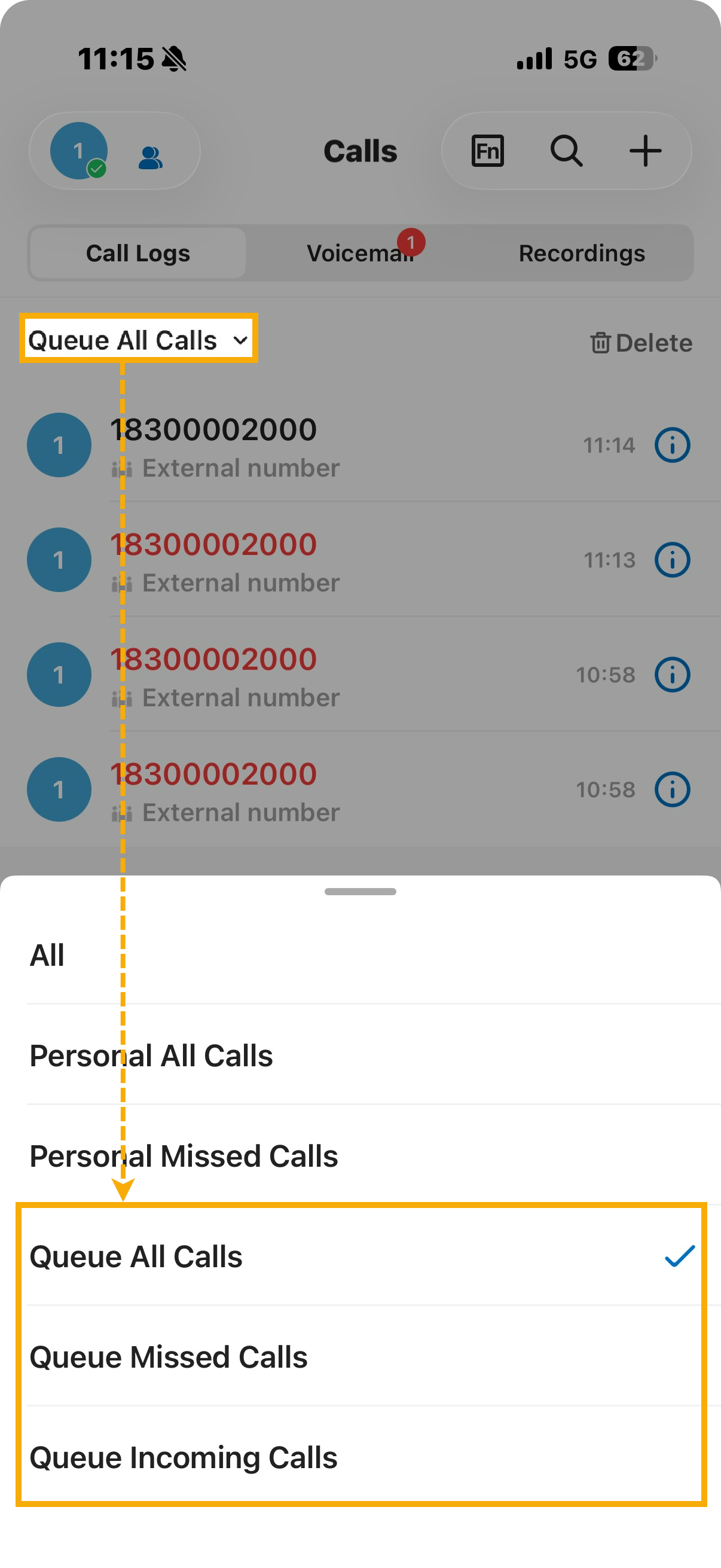The width and height of the screenshot is (721, 1568).
Task: Switch to the Recordings tab
Action: [x=581, y=253]
